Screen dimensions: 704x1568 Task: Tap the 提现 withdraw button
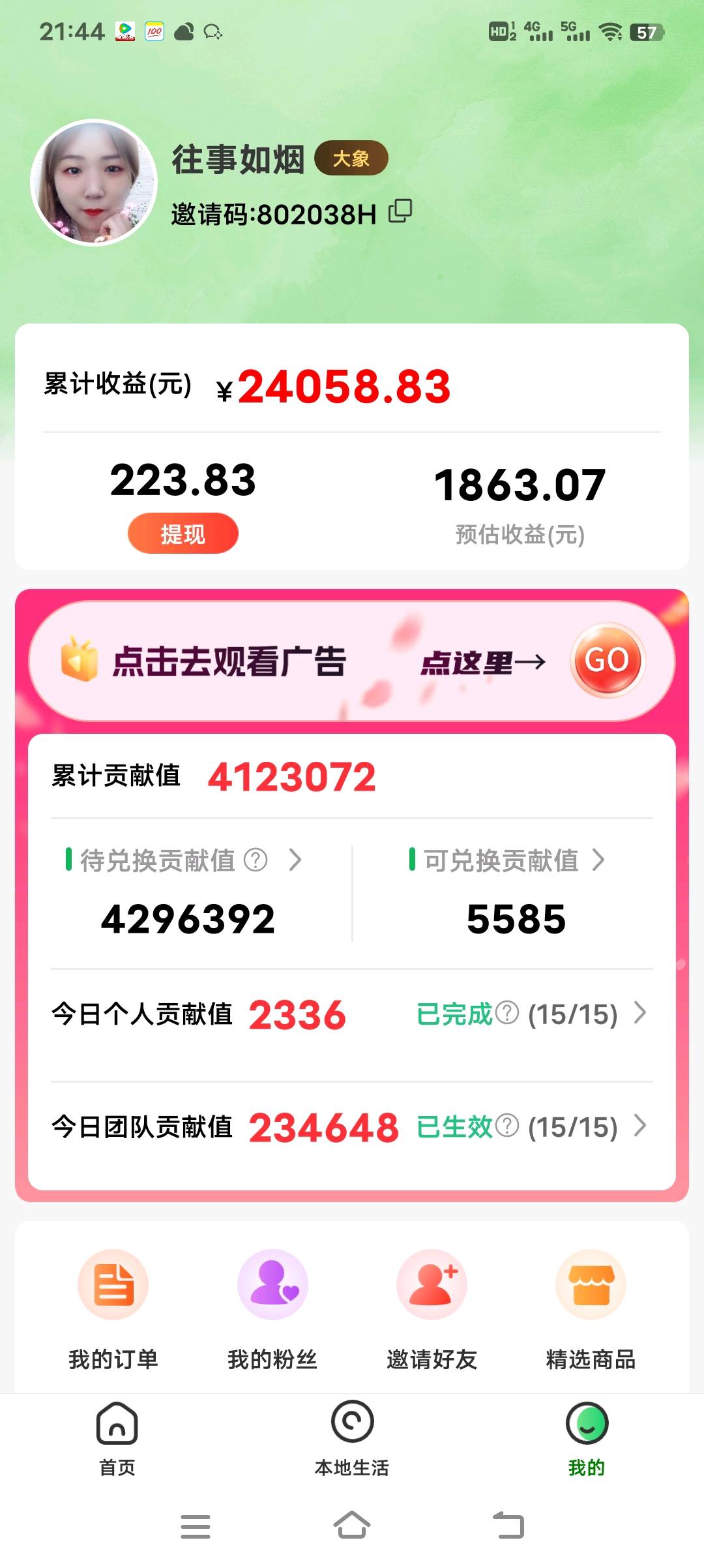(182, 532)
